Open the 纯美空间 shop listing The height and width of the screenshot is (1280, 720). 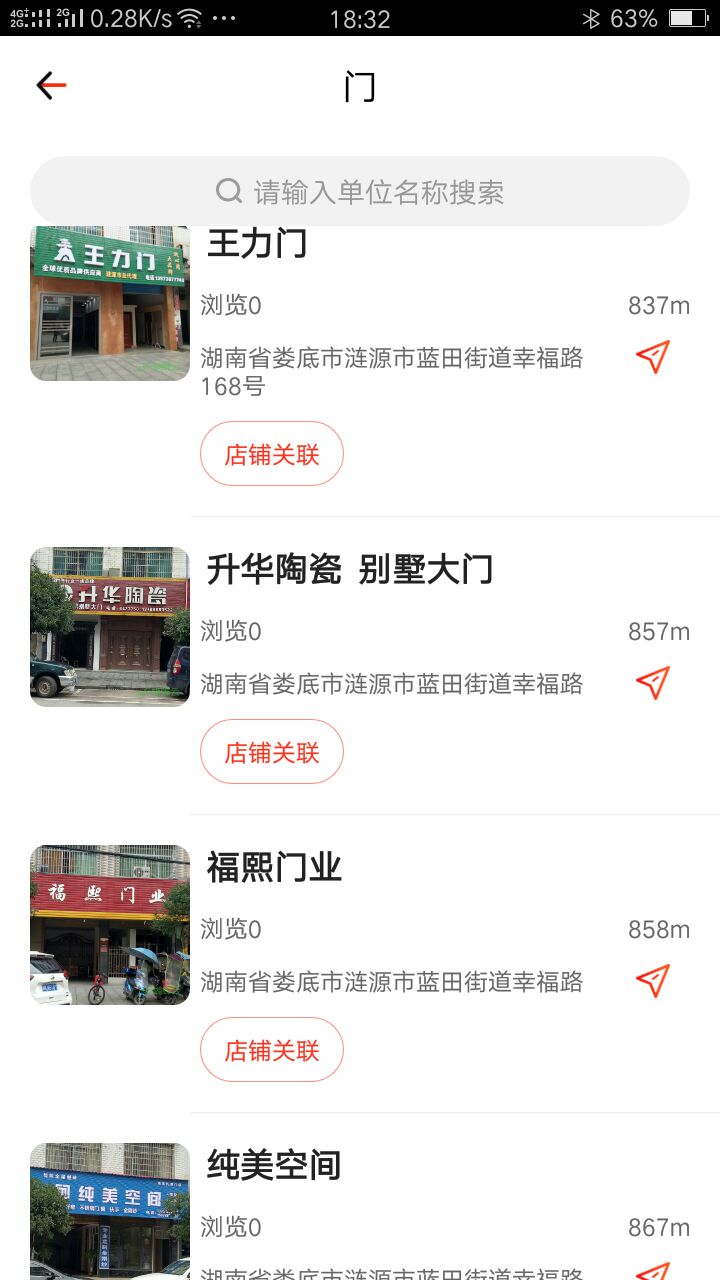coord(274,1166)
